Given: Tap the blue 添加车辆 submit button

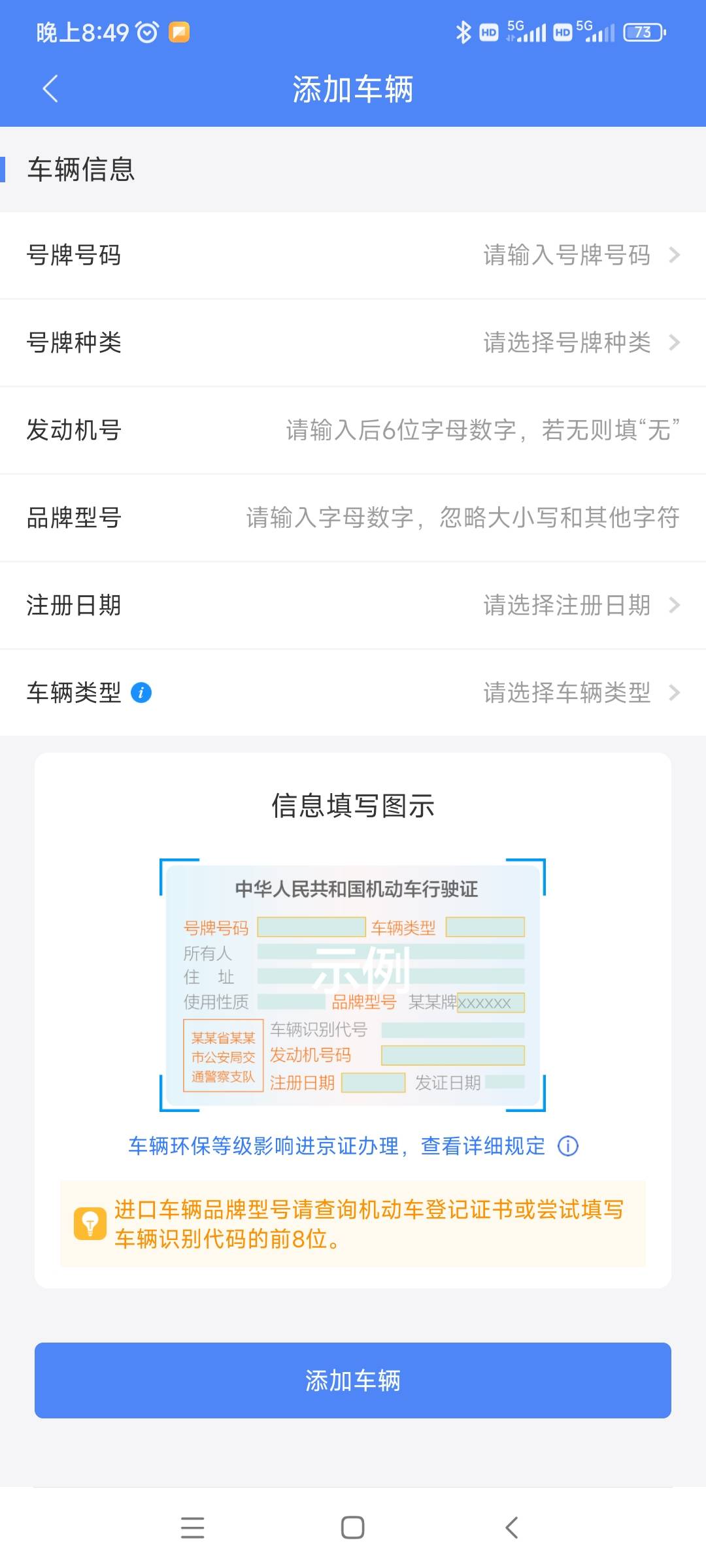Looking at the screenshot, I should click(353, 1380).
